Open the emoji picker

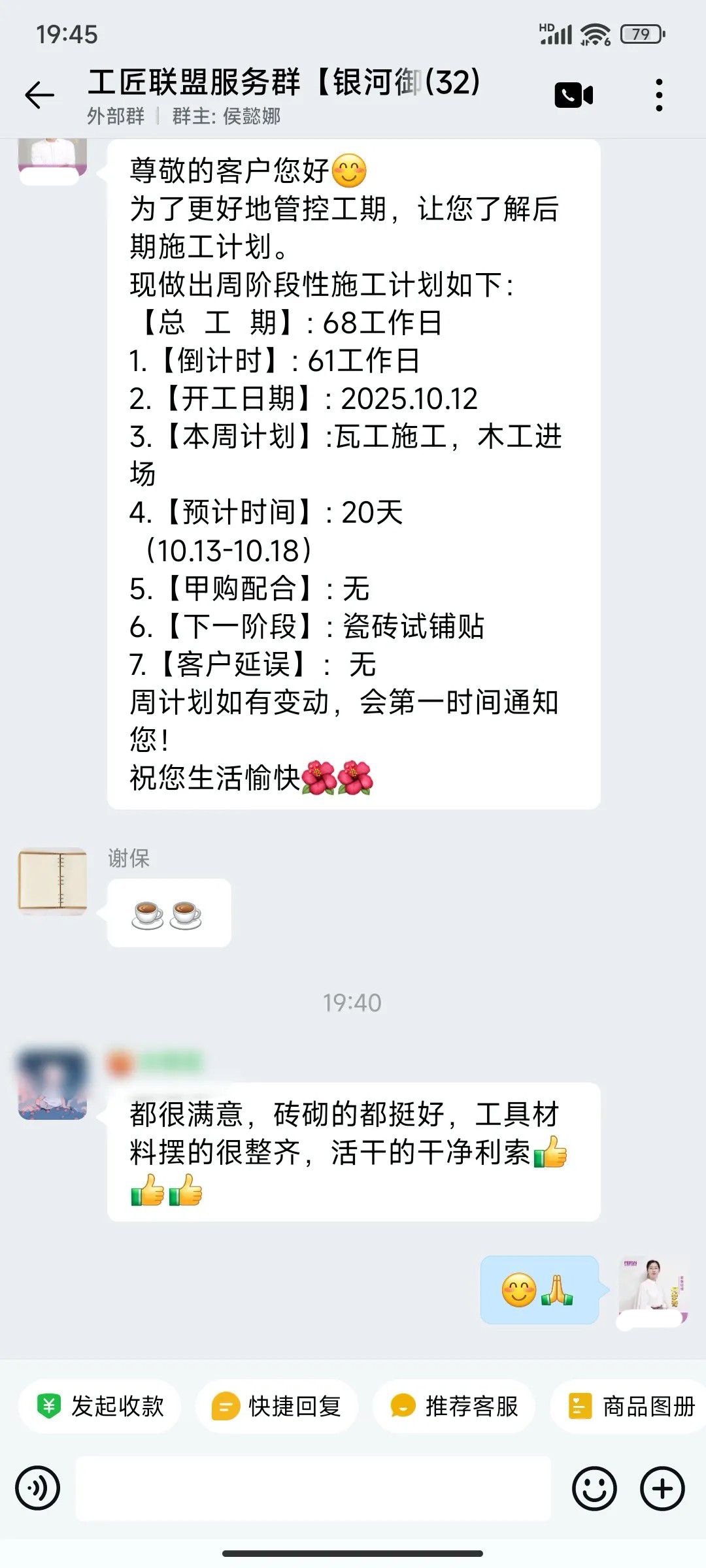point(594,1488)
